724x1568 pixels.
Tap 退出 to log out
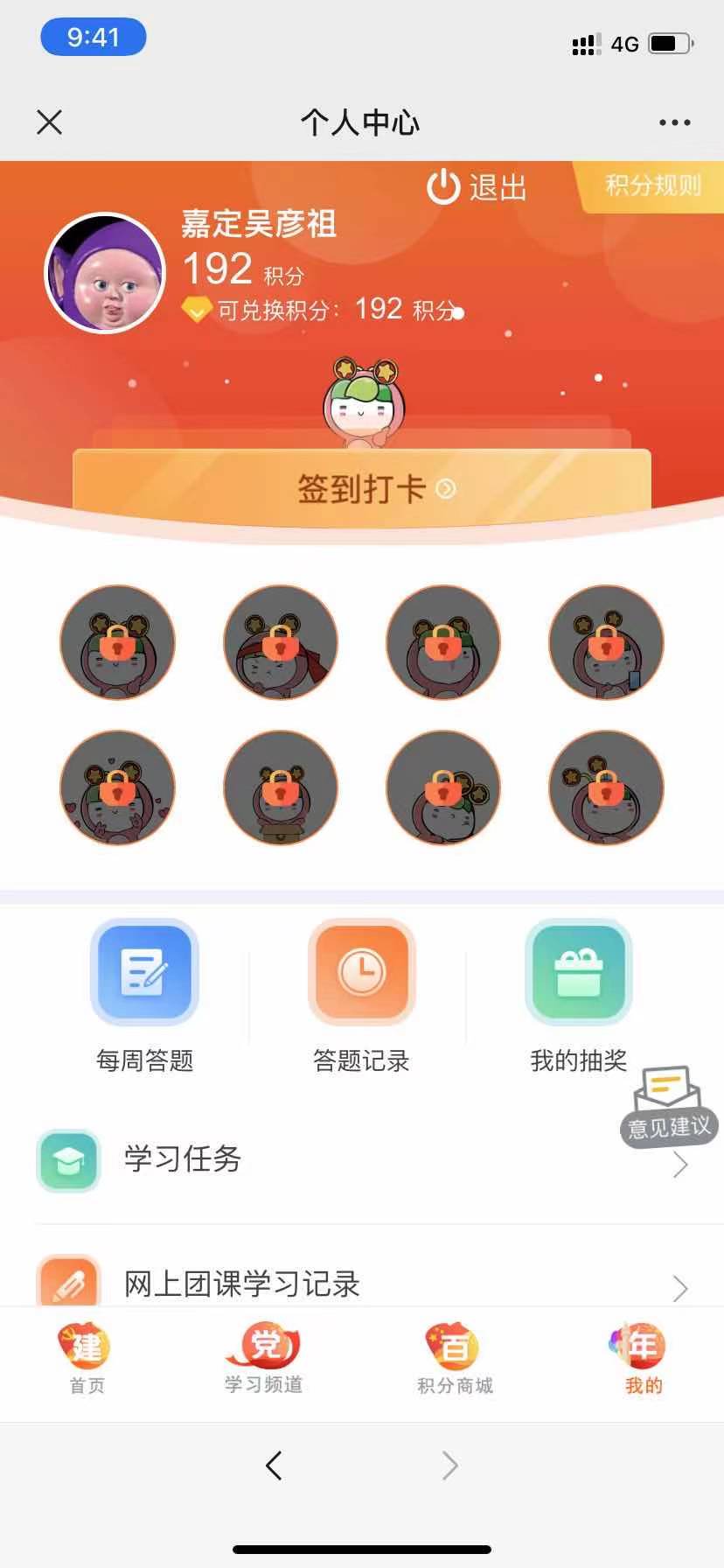pos(477,187)
